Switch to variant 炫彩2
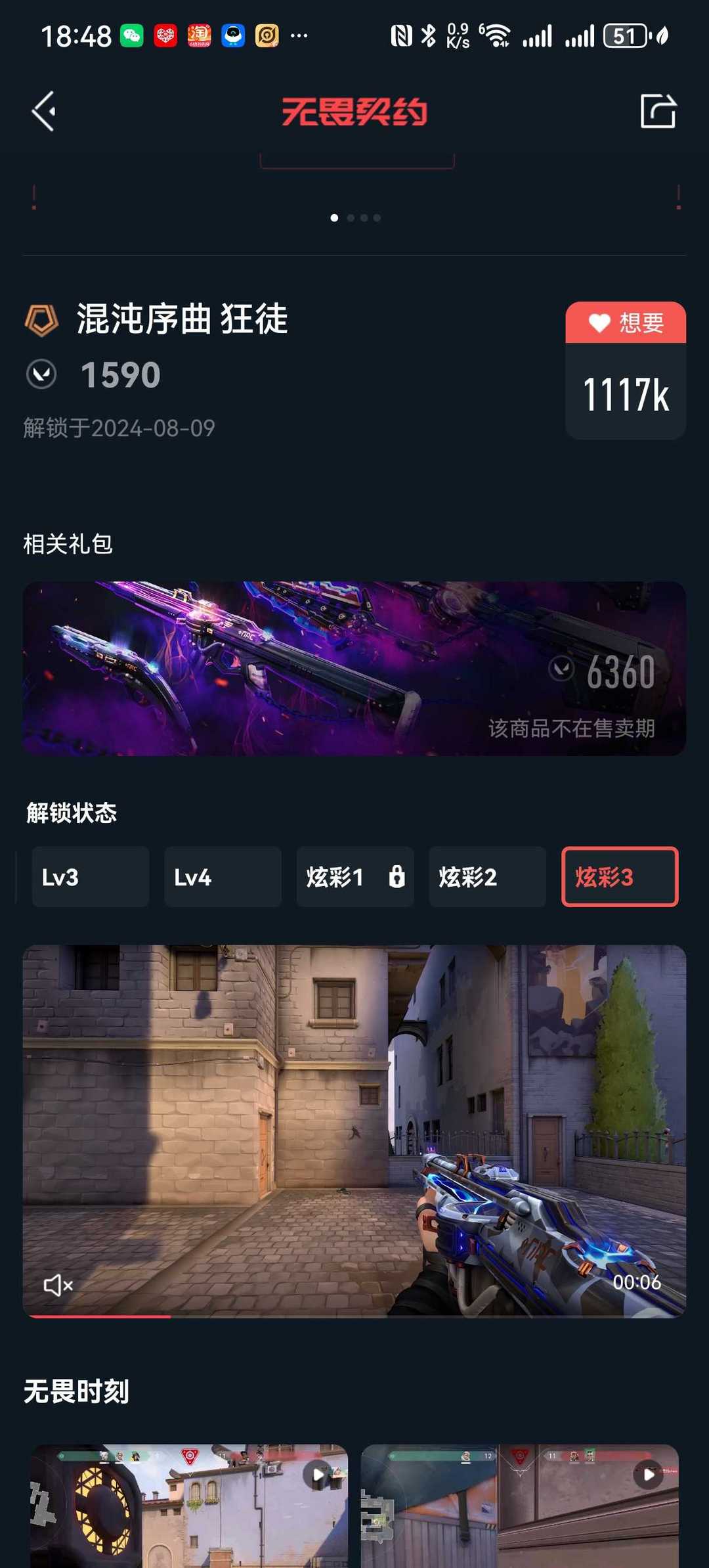Viewport: 709px width, 1568px height. (487, 877)
